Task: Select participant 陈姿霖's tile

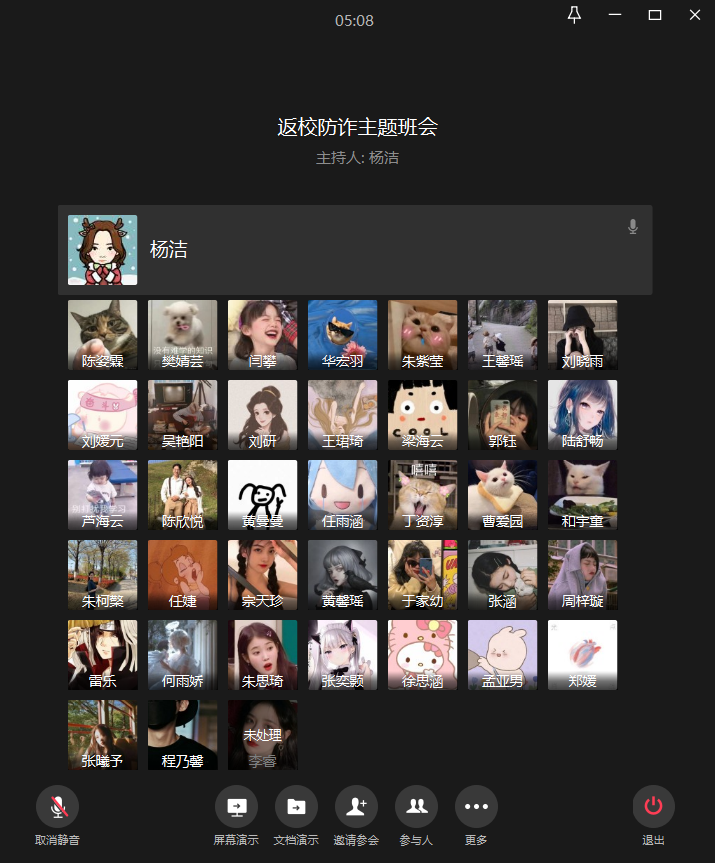Action: (x=102, y=335)
